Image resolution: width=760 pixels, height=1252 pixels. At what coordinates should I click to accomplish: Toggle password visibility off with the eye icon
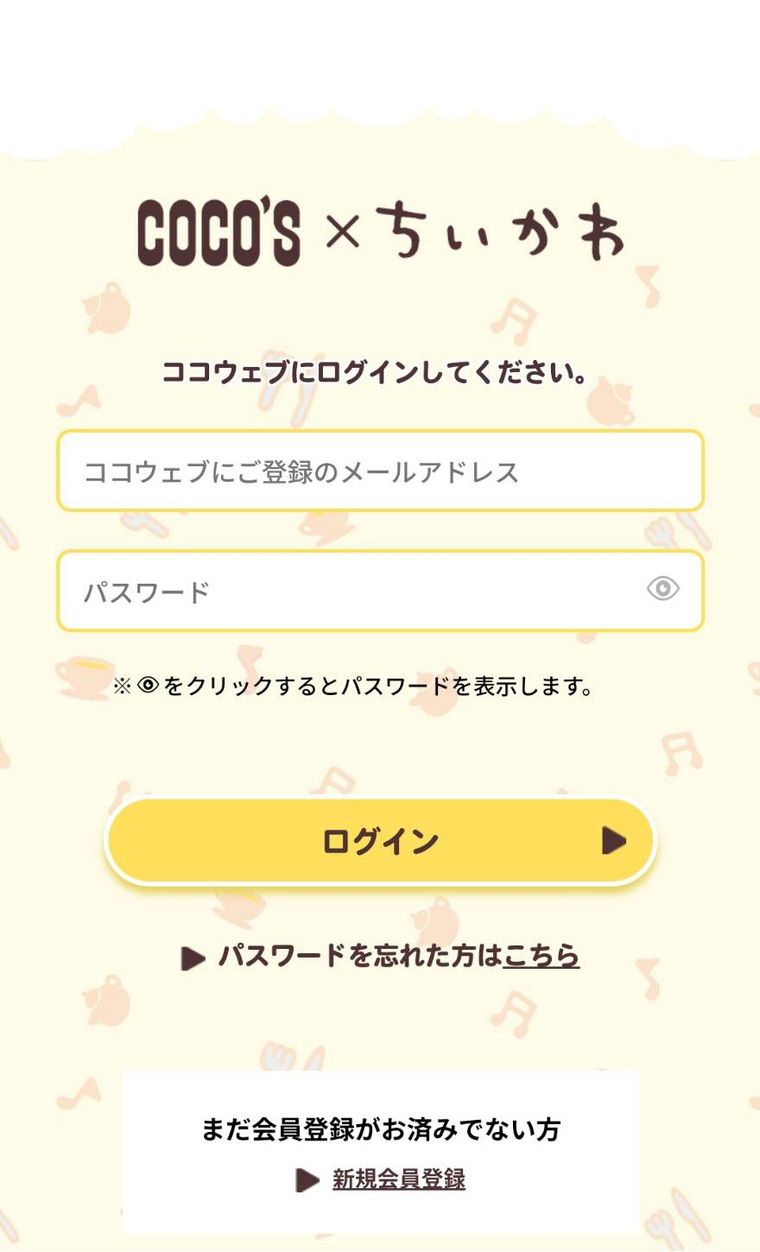coord(662,590)
